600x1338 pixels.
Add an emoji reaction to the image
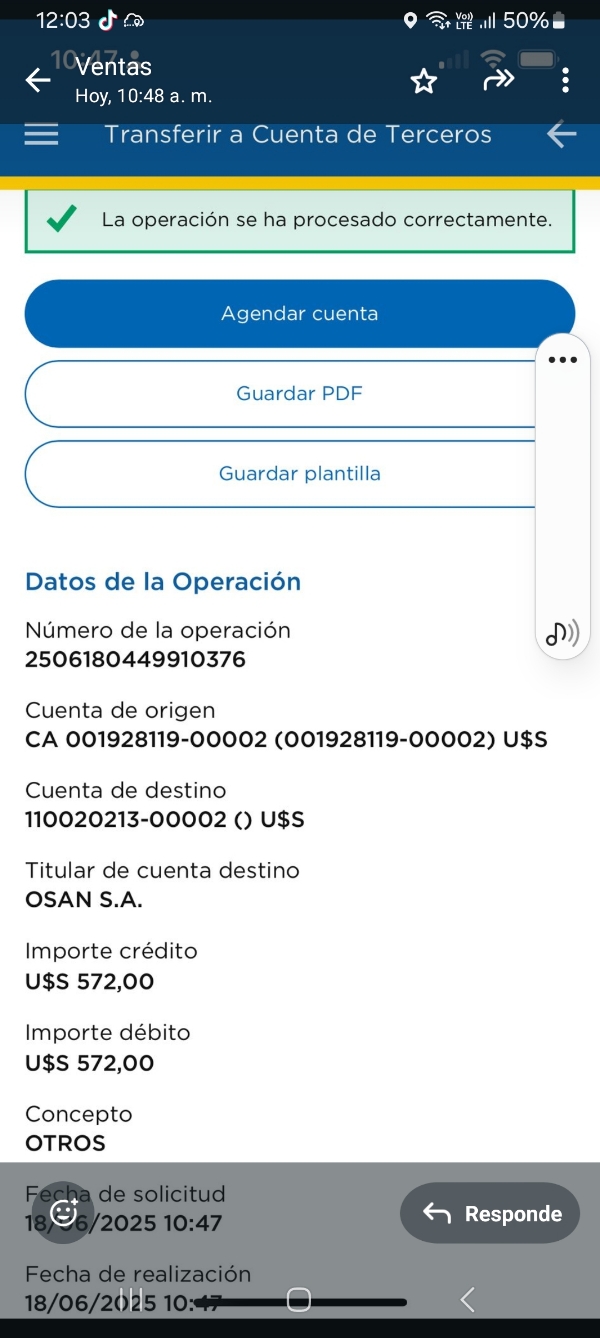(x=64, y=1213)
